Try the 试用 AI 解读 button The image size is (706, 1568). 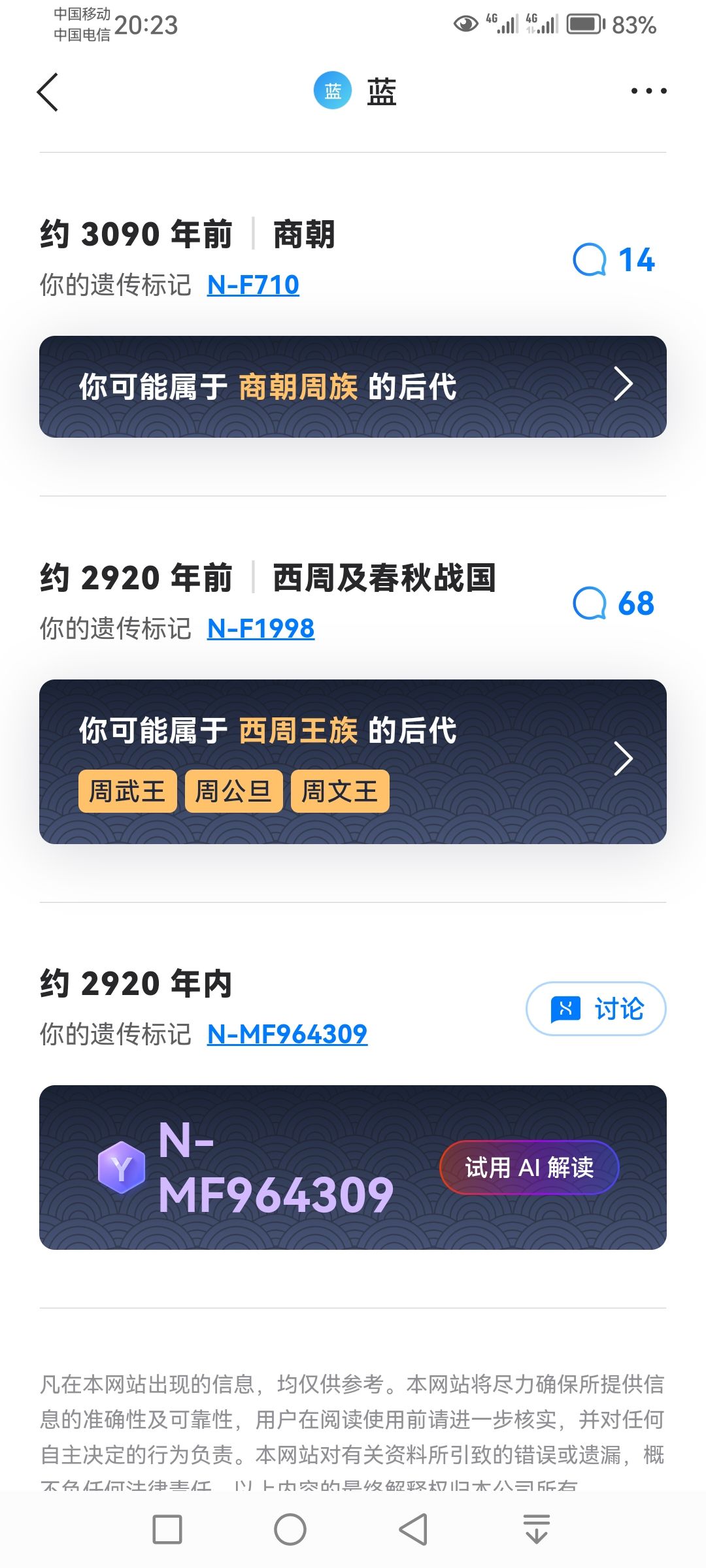point(529,1168)
